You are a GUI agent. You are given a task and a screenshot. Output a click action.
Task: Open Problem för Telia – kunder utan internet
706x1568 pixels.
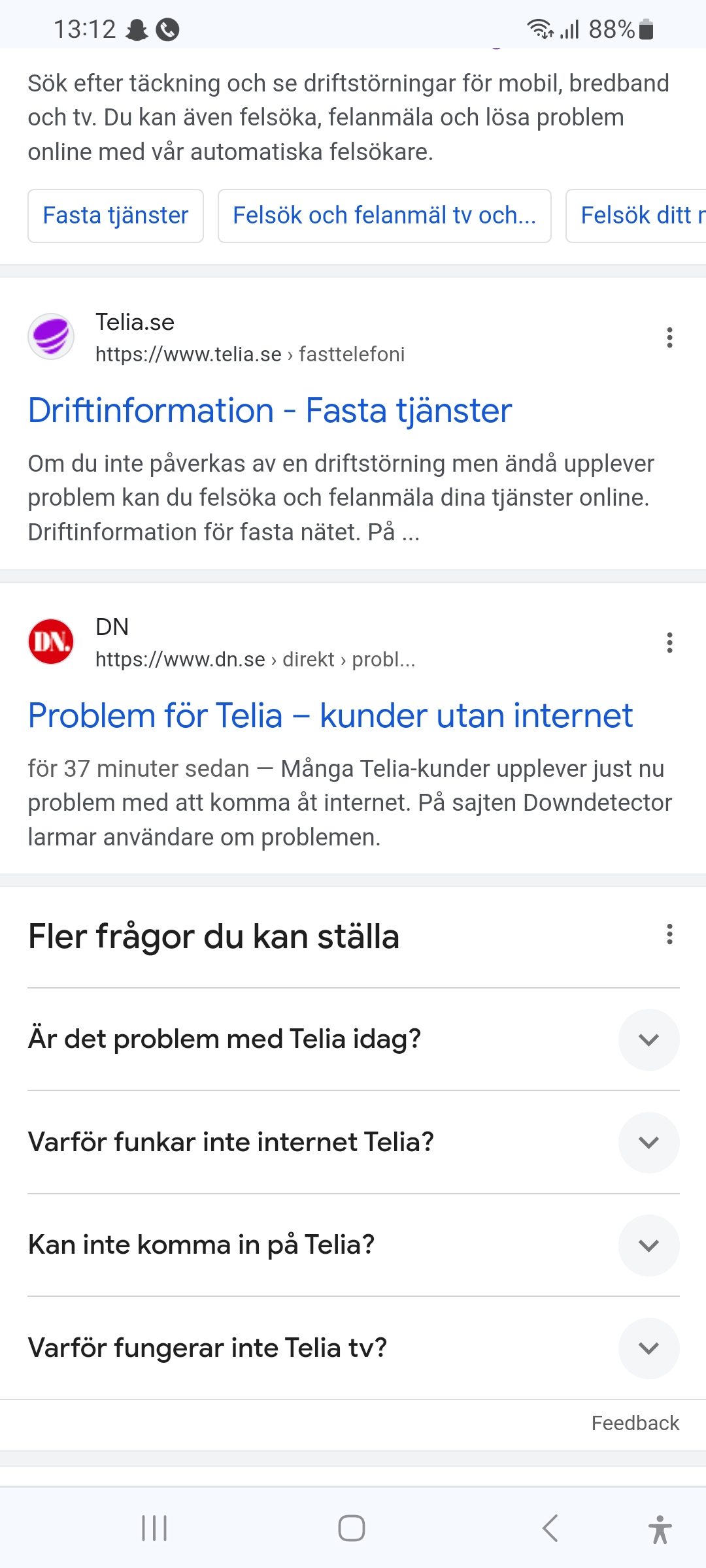tap(330, 715)
